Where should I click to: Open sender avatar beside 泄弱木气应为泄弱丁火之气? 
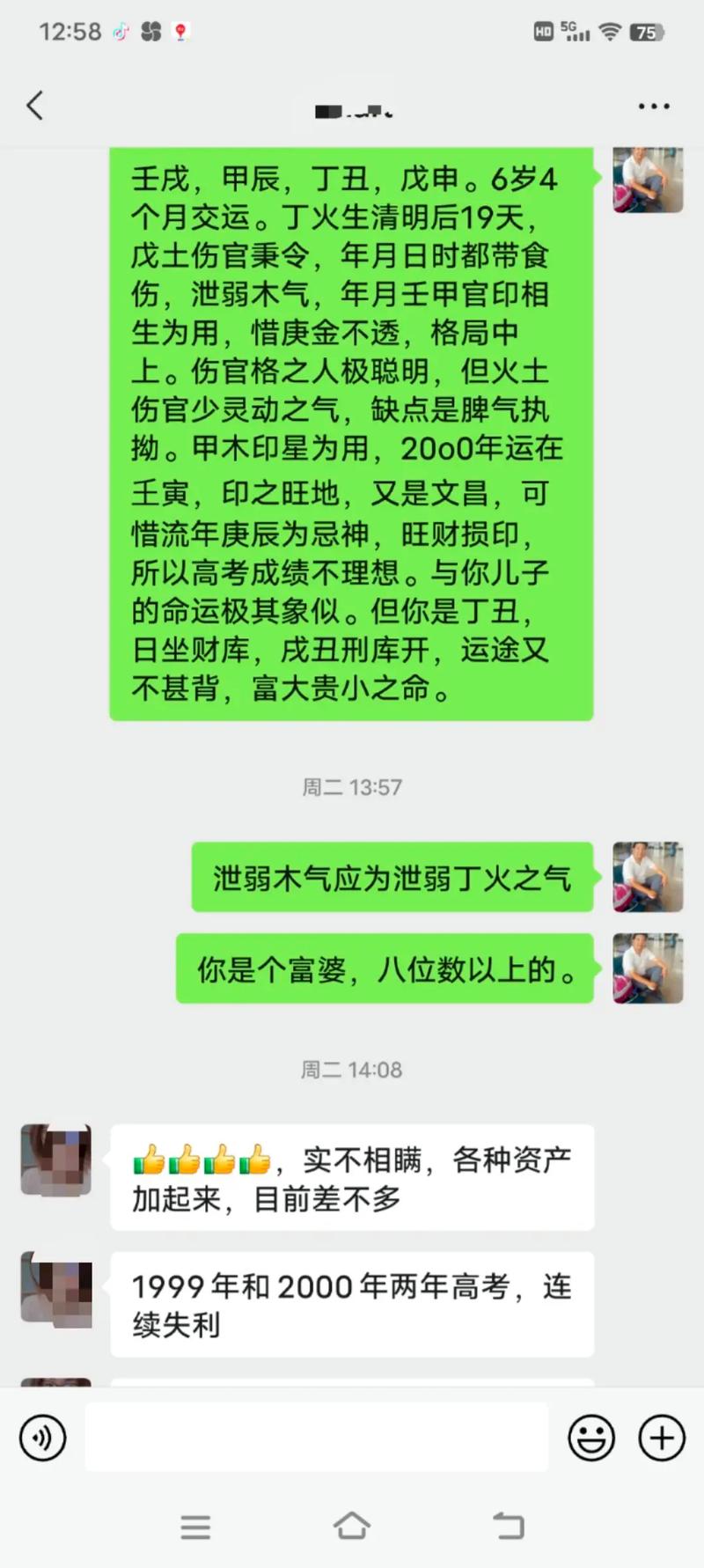pyautogui.click(x=648, y=877)
